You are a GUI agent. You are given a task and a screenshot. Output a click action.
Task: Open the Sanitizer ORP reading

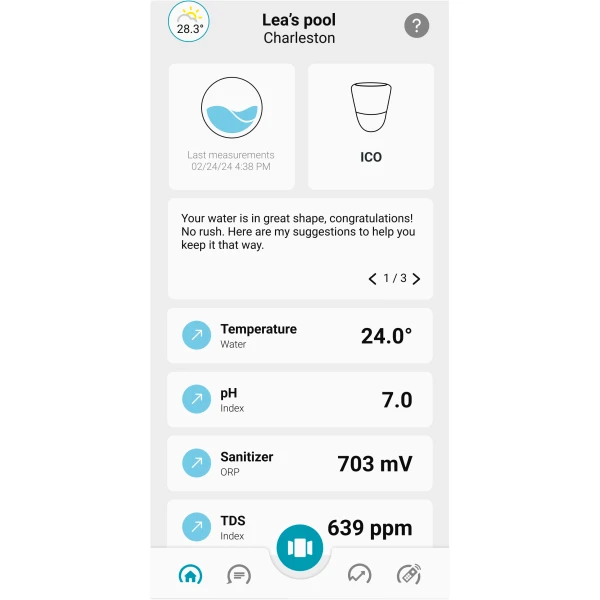(x=300, y=463)
